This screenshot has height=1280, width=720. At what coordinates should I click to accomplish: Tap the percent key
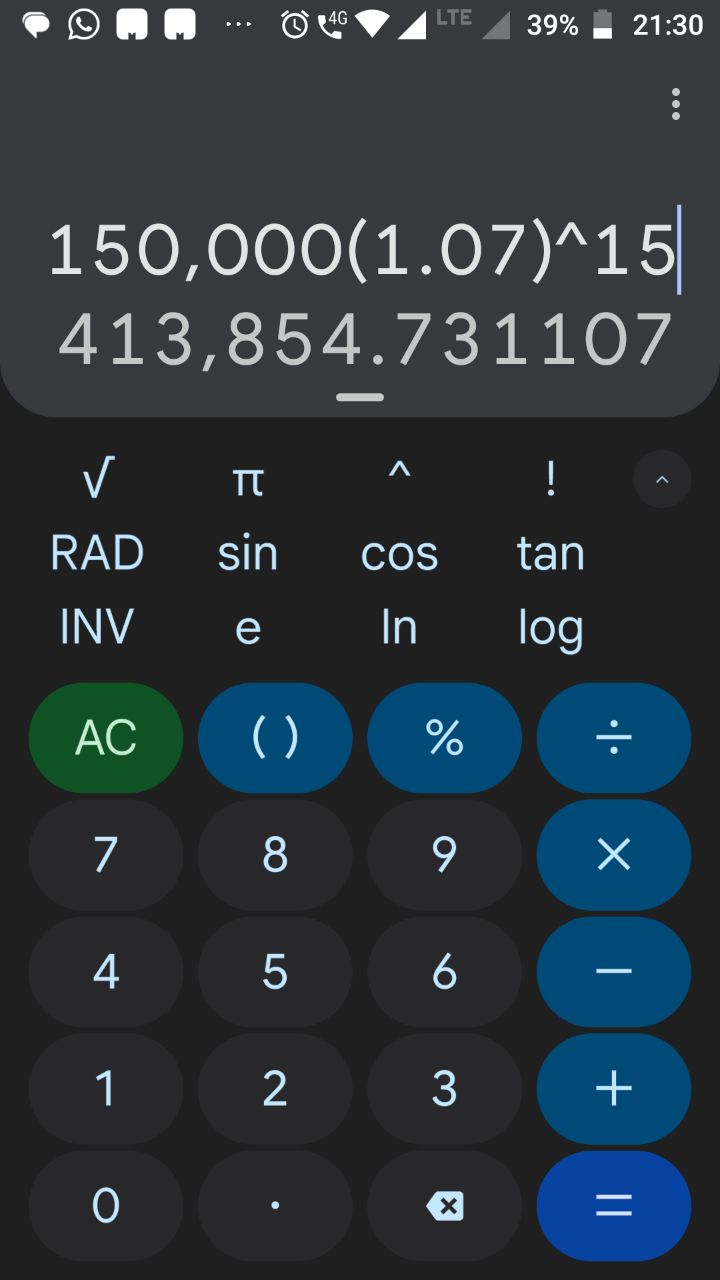(x=444, y=738)
